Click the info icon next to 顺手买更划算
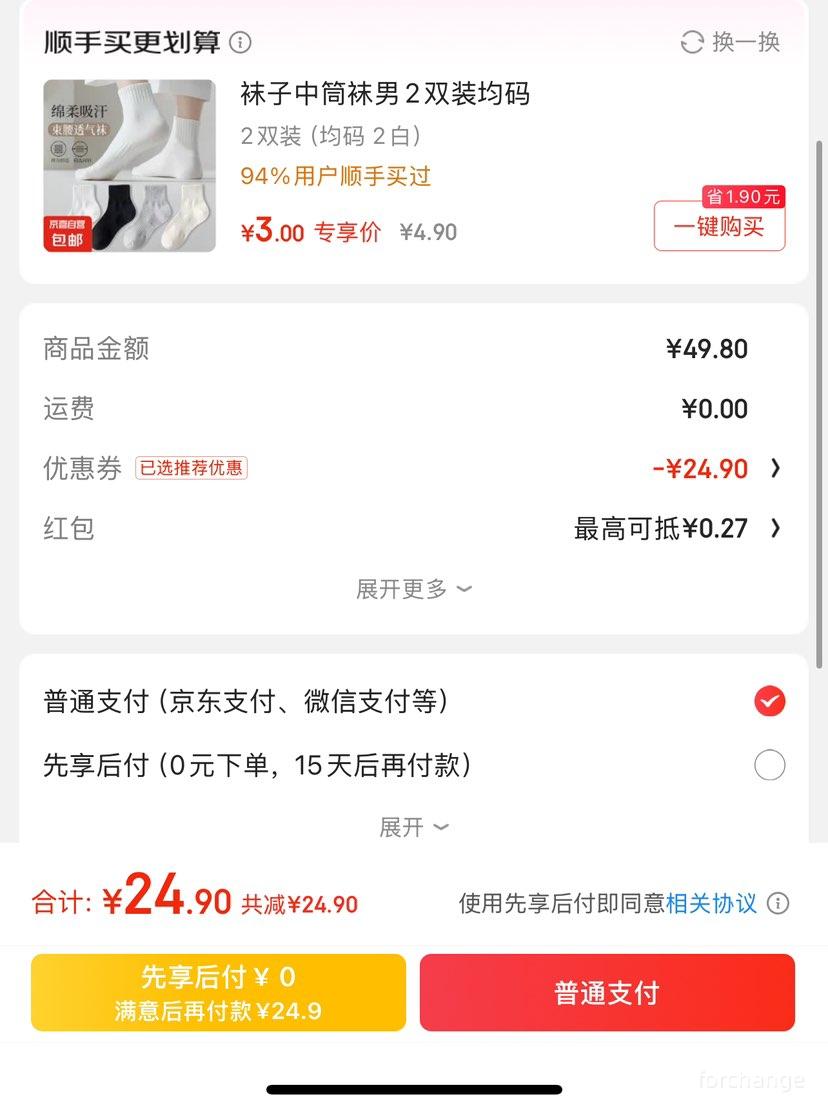The width and height of the screenshot is (828, 1110). pos(240,44)
